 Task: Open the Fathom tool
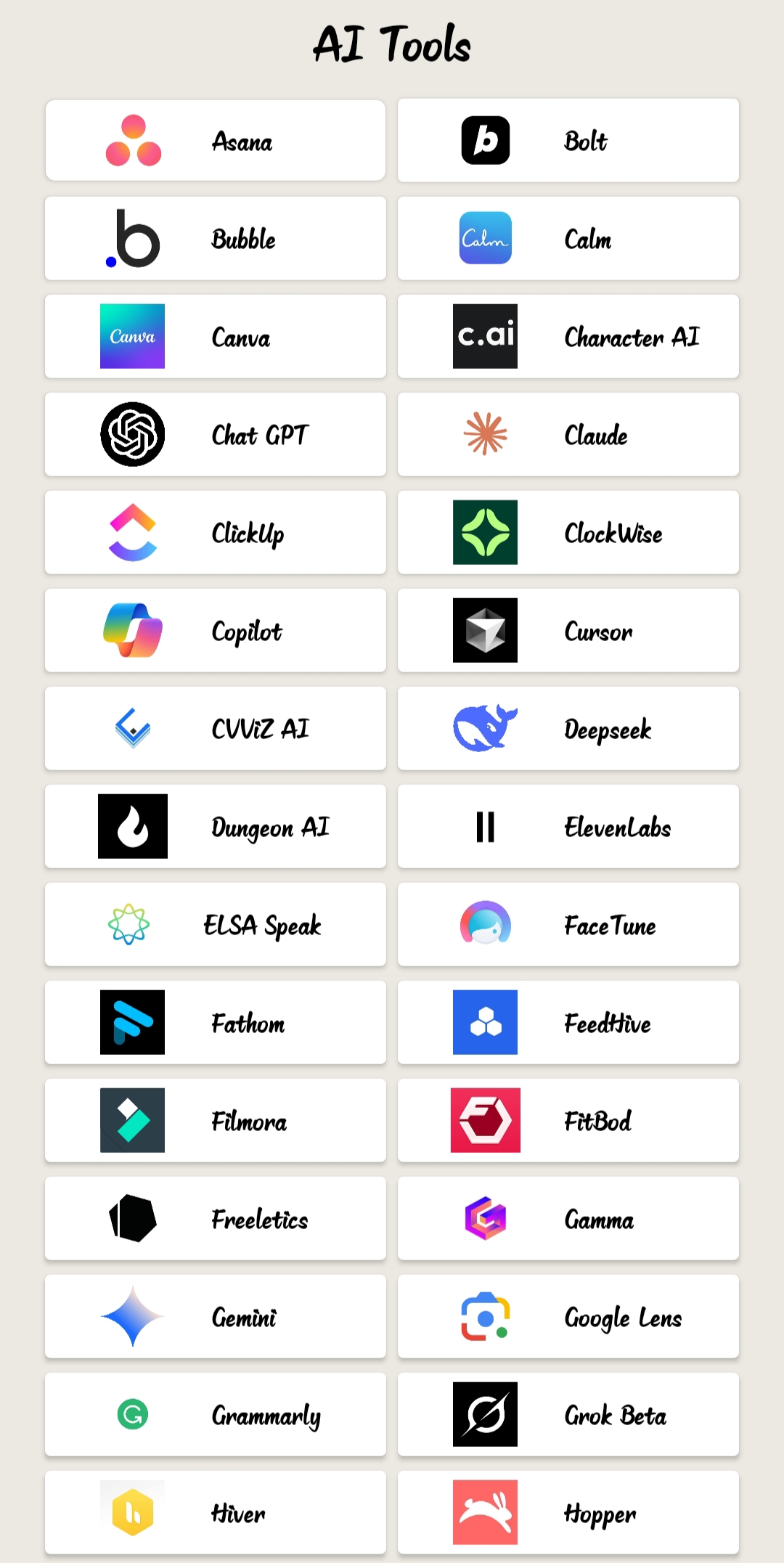(x=215, y=1023)
